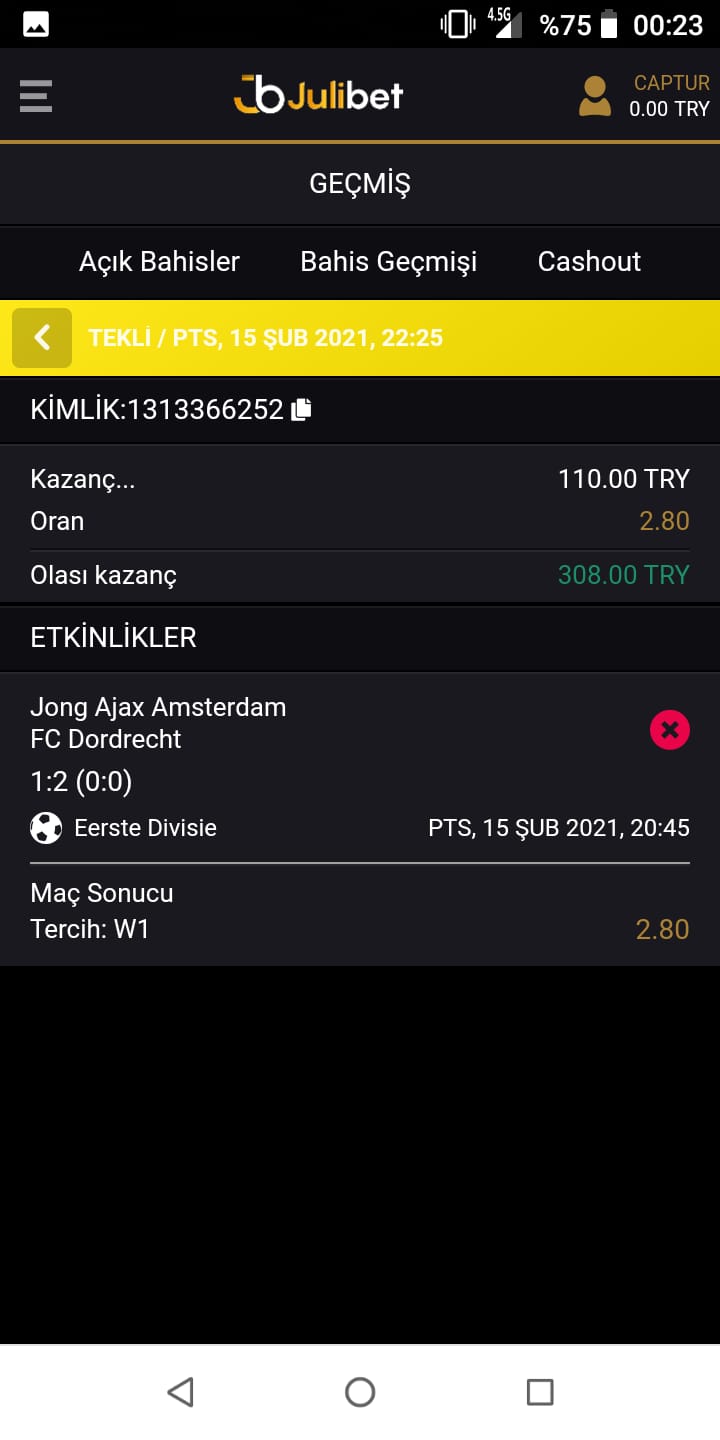Open the recent apps overview
720x1440 pixels.
tap(540, 1392)
